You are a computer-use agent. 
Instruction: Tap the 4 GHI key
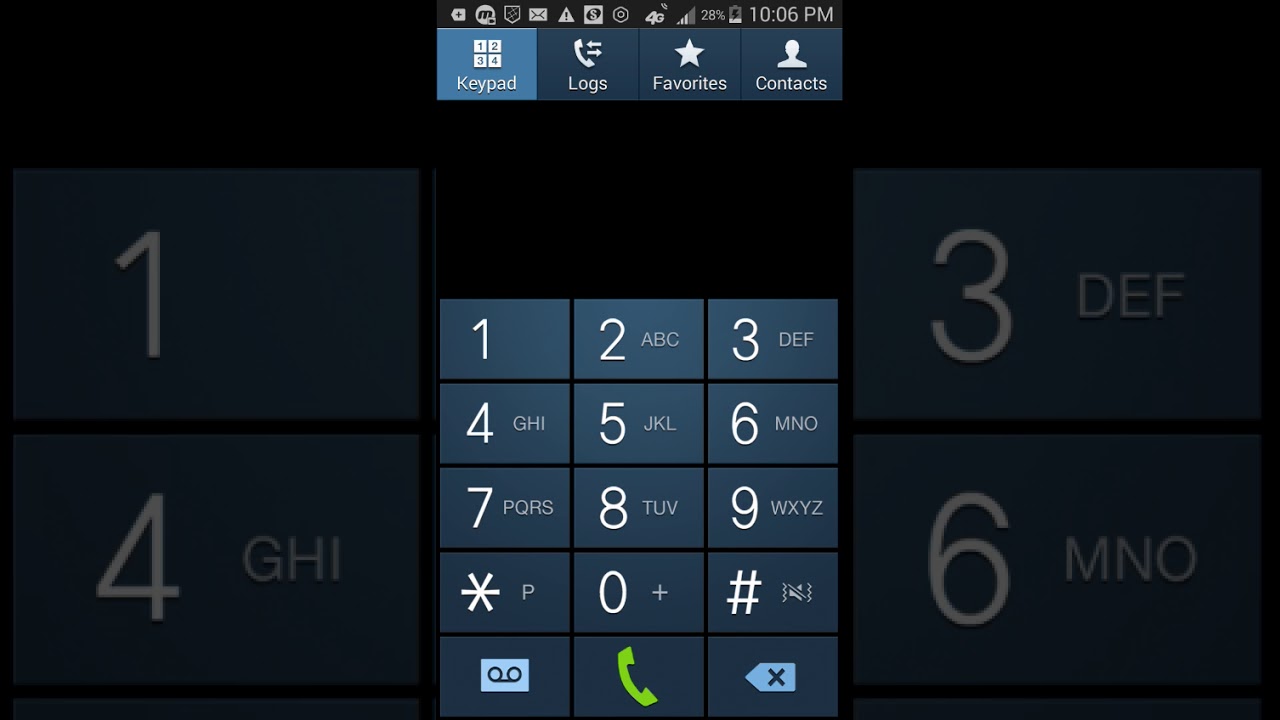point(505,423)
